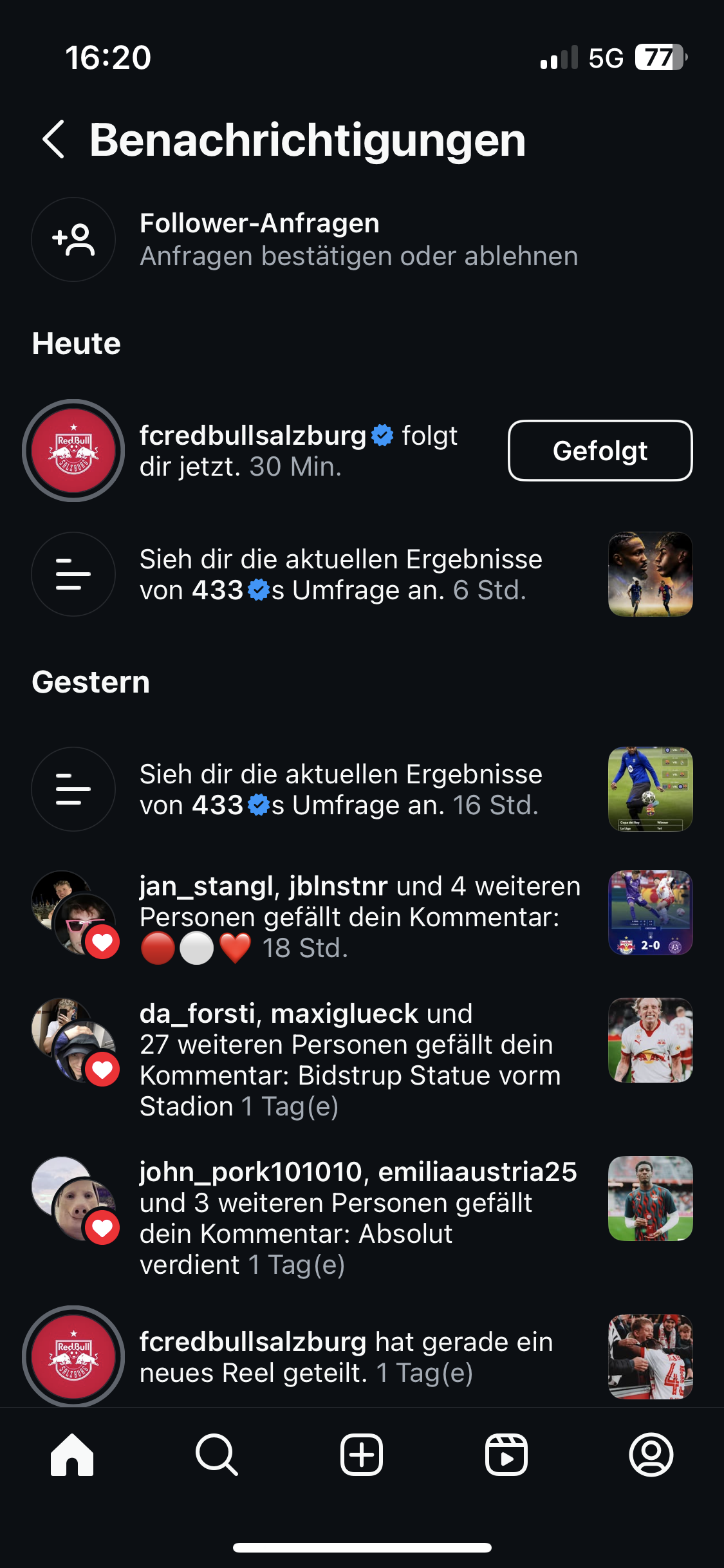Open da_forsti Bidstrup Statue like notification
Image resolution: width=724 pixels, height=1568 pixels.
(351, 1059)
